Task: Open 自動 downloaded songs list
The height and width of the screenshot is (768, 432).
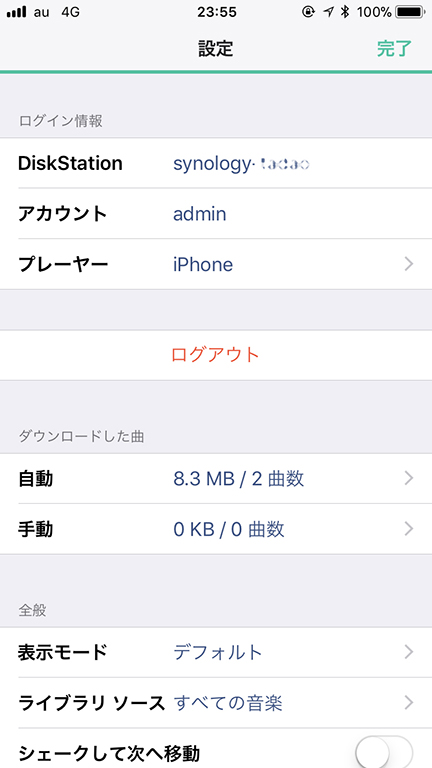Action: [216, 479]
